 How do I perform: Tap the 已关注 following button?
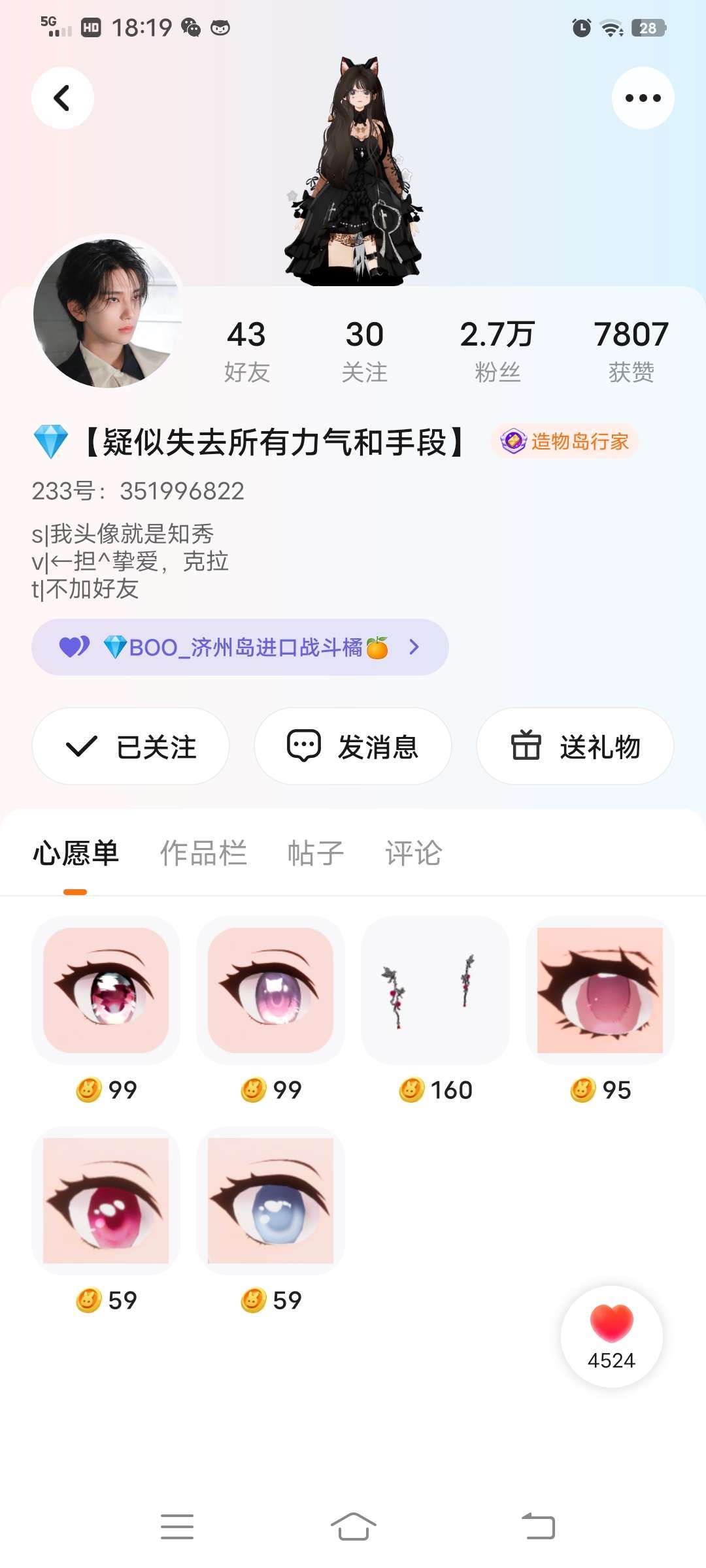click(x=131, y=746)
